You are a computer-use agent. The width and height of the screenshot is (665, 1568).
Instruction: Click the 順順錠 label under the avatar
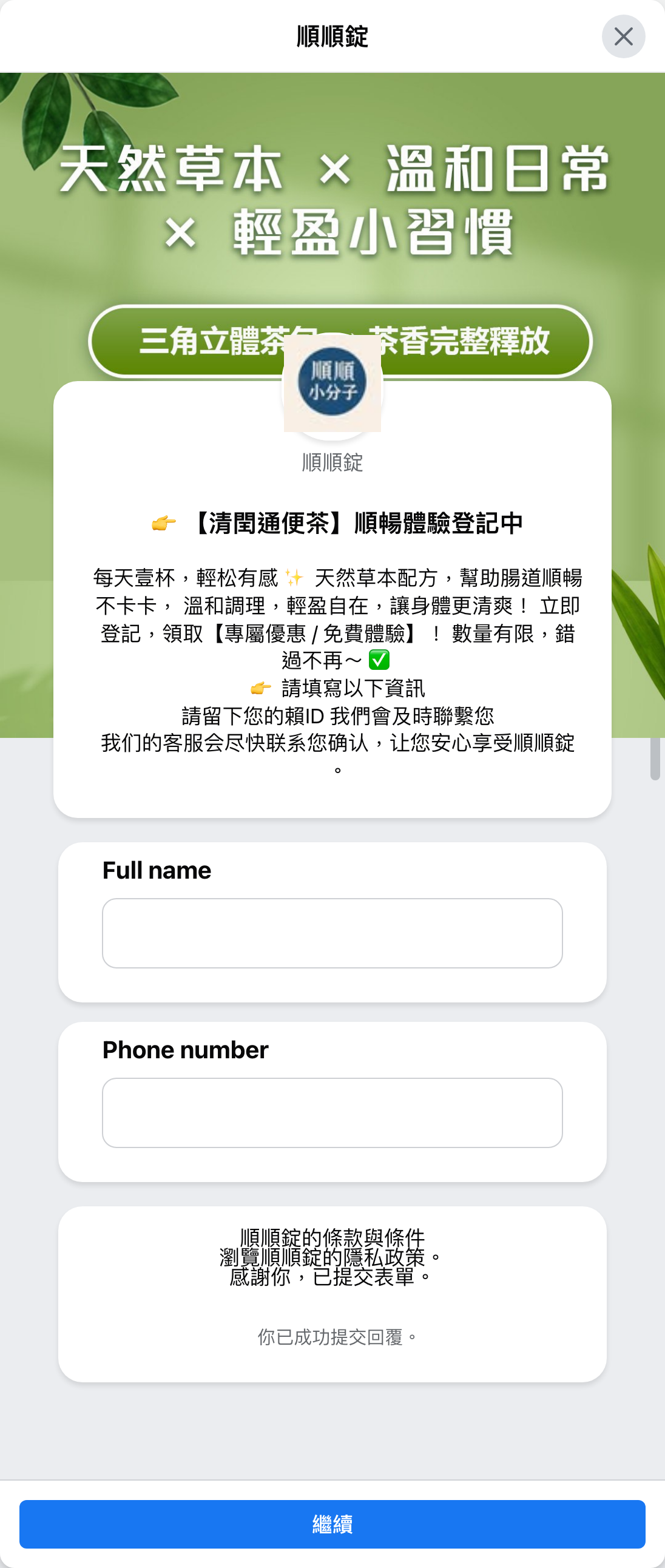tap(332, 462)
